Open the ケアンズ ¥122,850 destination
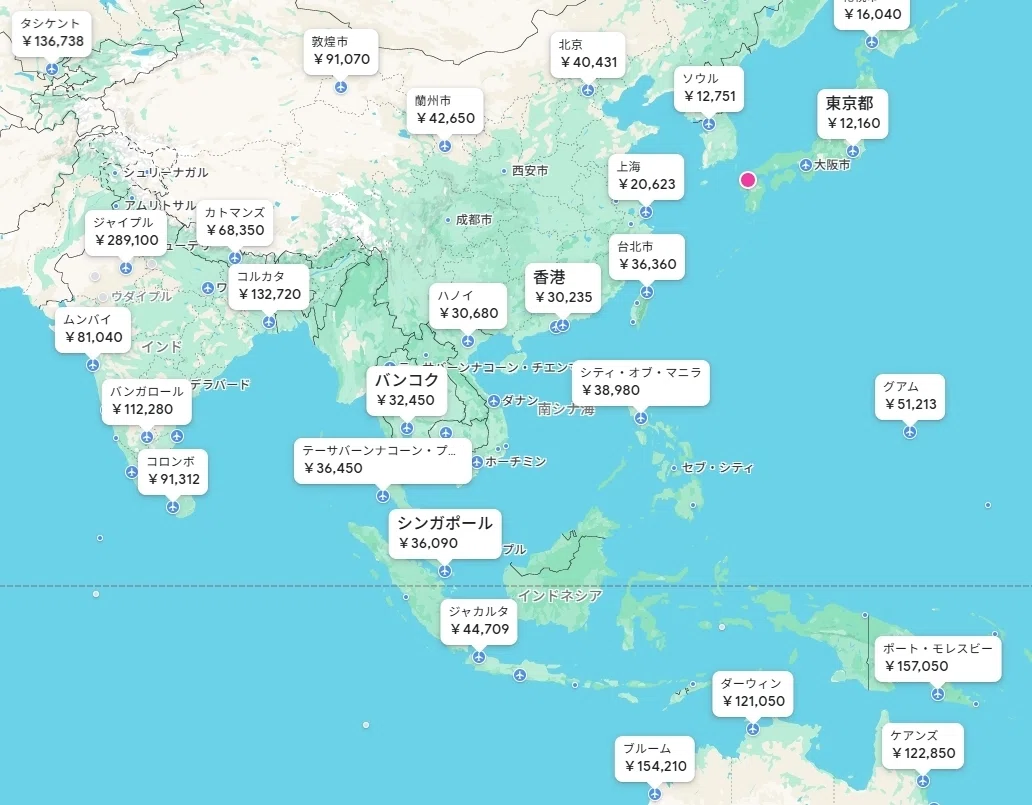 [x=923, y=746]
